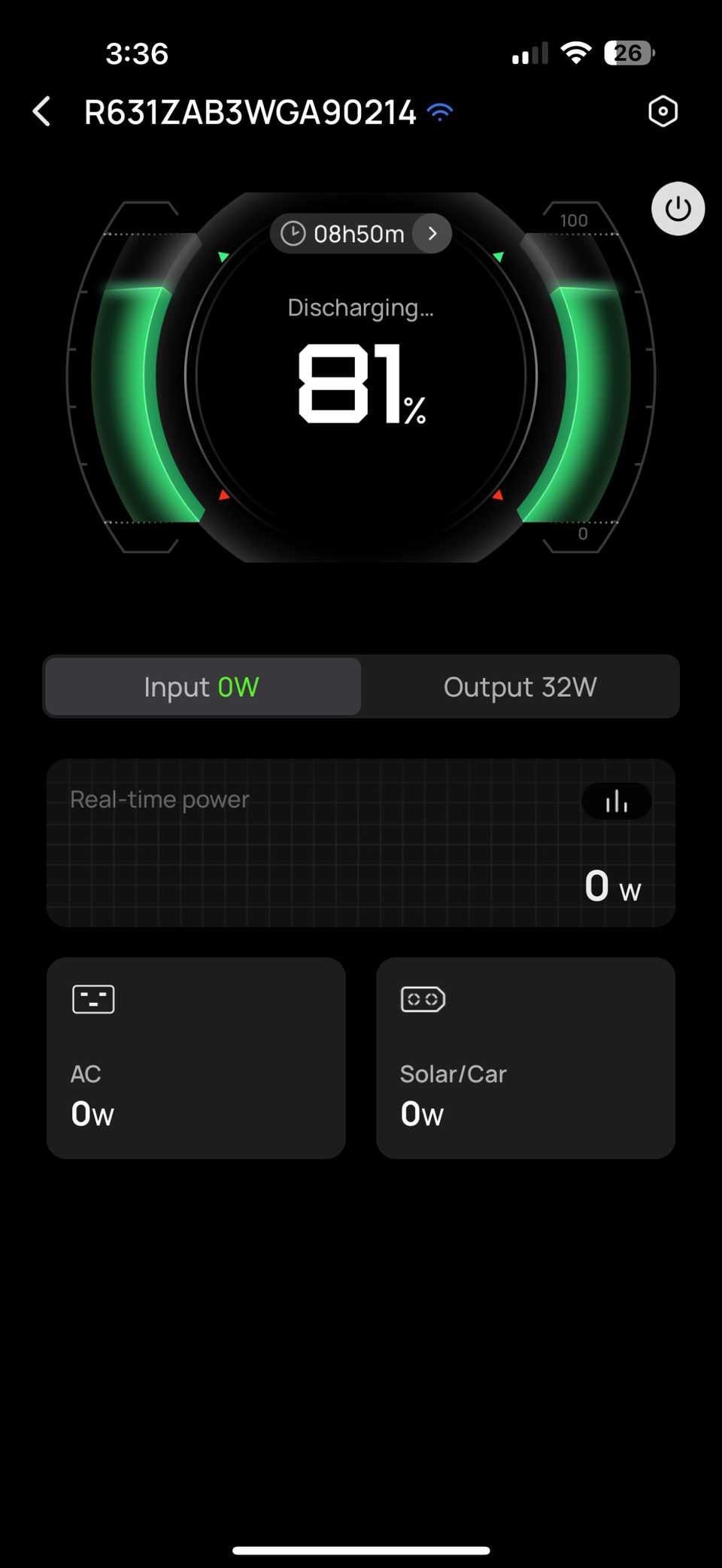The height and width of the screenshot is (1568, 722).
Task: Select the AC outlet icon
Action: (93, 1000)
